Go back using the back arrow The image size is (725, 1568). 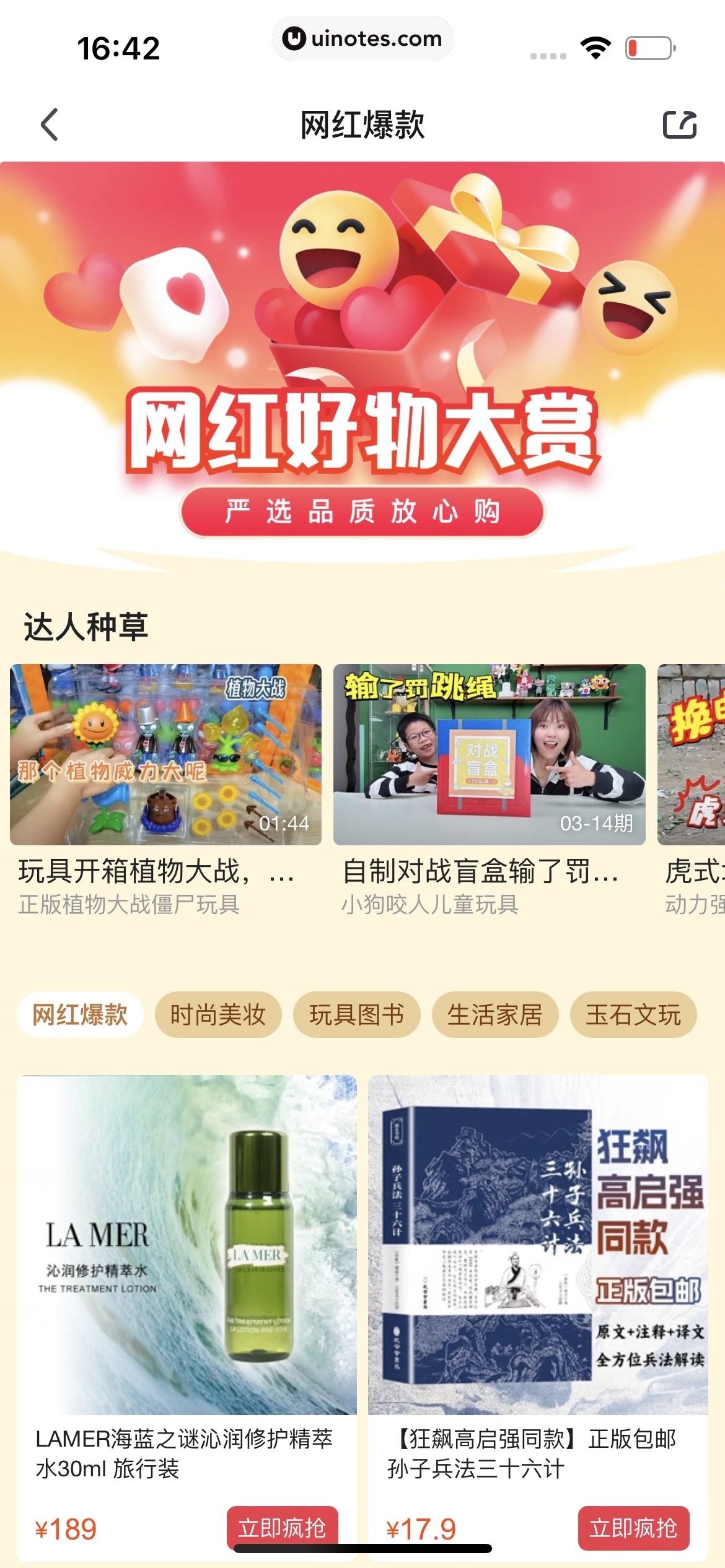click(x=50, y=124)
